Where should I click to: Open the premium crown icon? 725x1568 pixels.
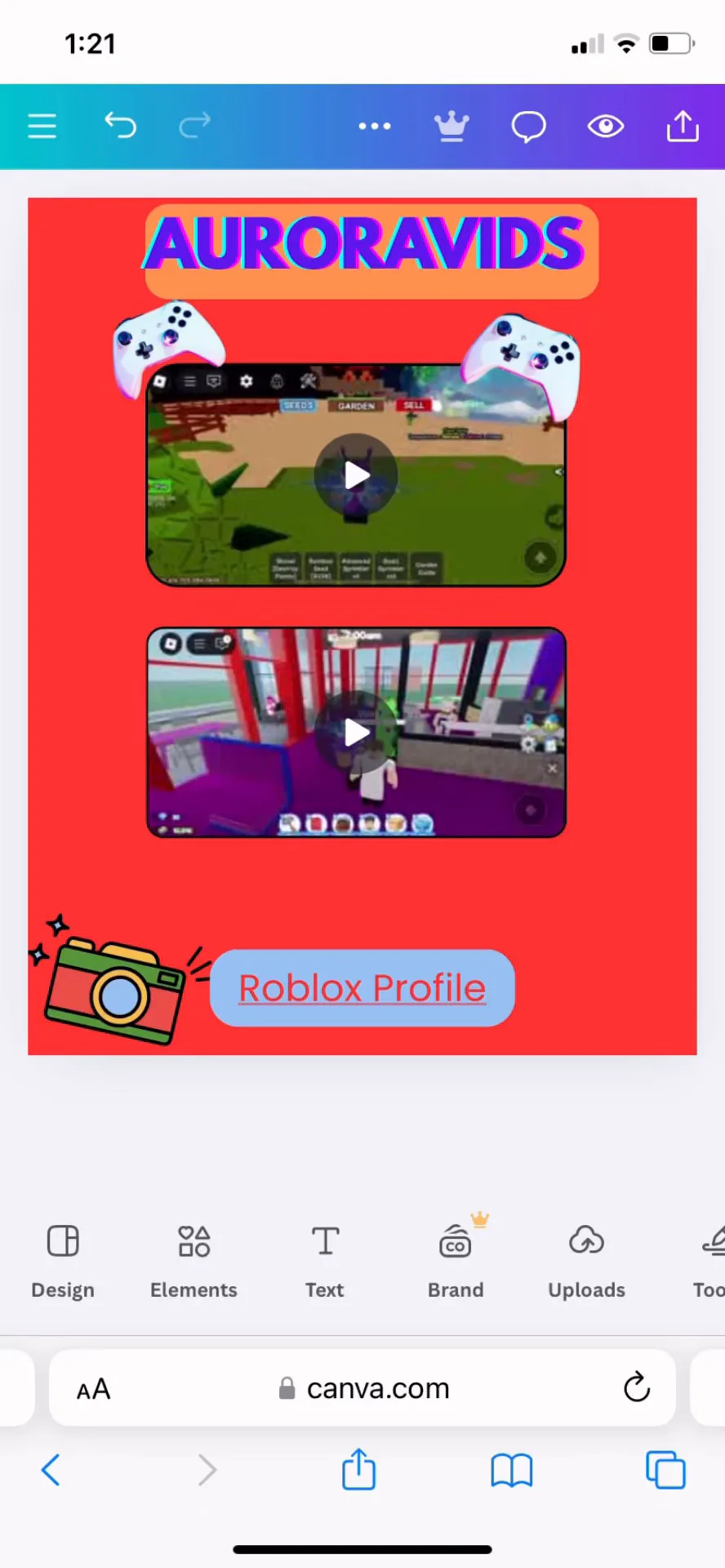point(451,126)
